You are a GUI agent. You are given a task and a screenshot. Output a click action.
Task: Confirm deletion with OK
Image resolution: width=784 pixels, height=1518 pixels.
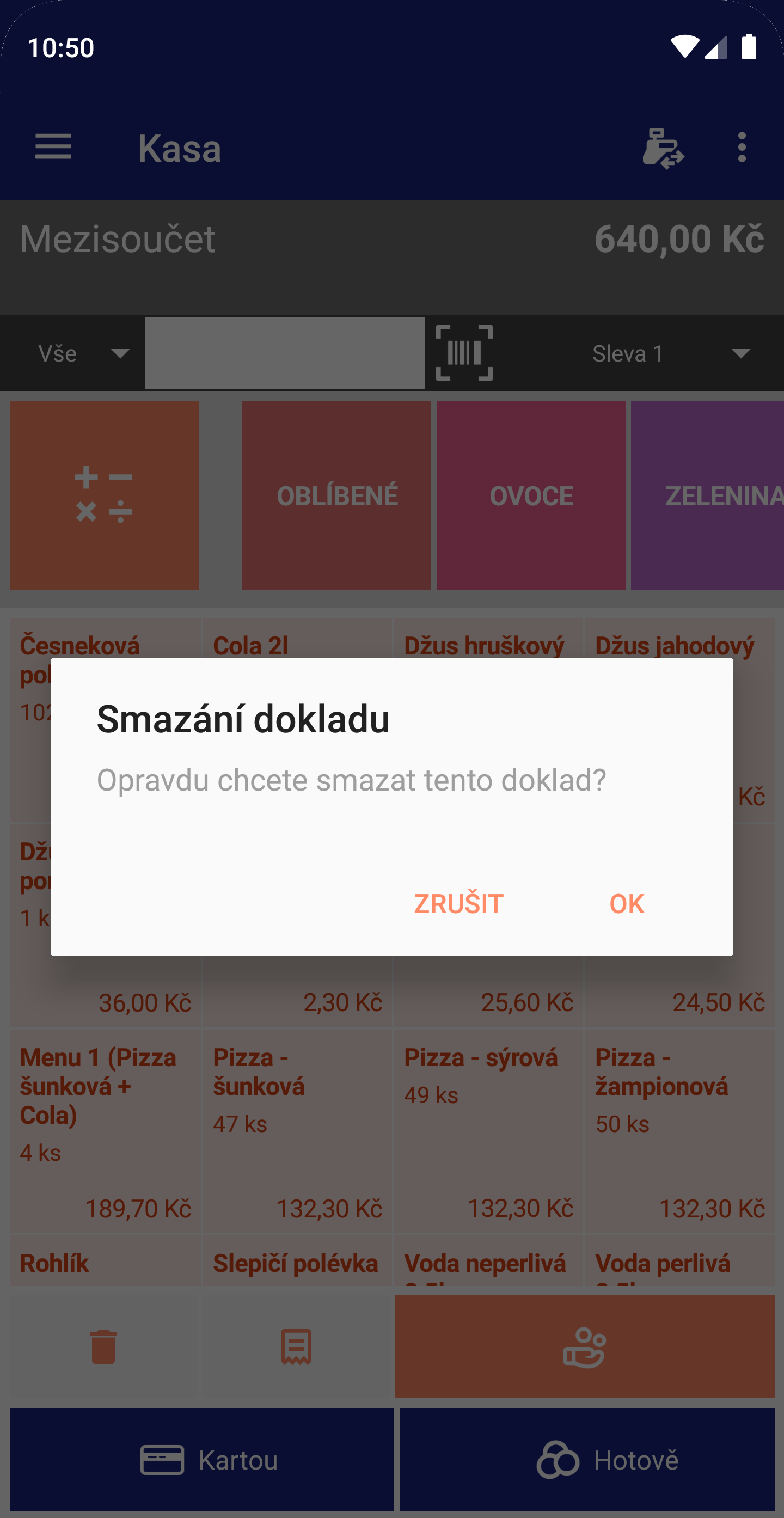coord(627,903)
